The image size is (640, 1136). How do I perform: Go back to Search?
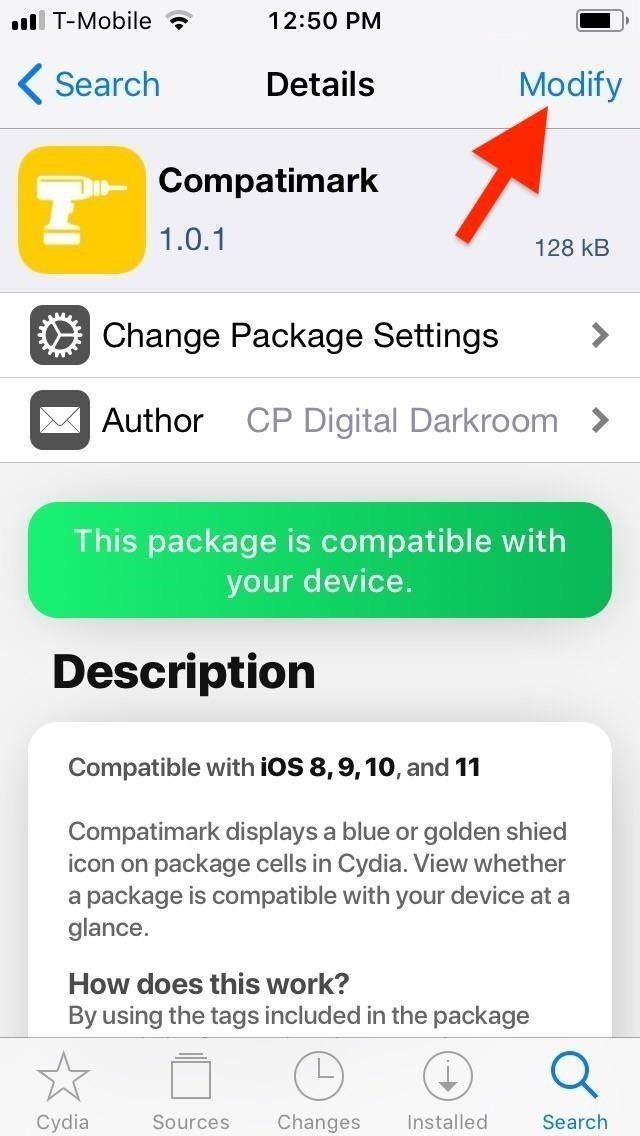pyautogui.click(x=89, y=85)
